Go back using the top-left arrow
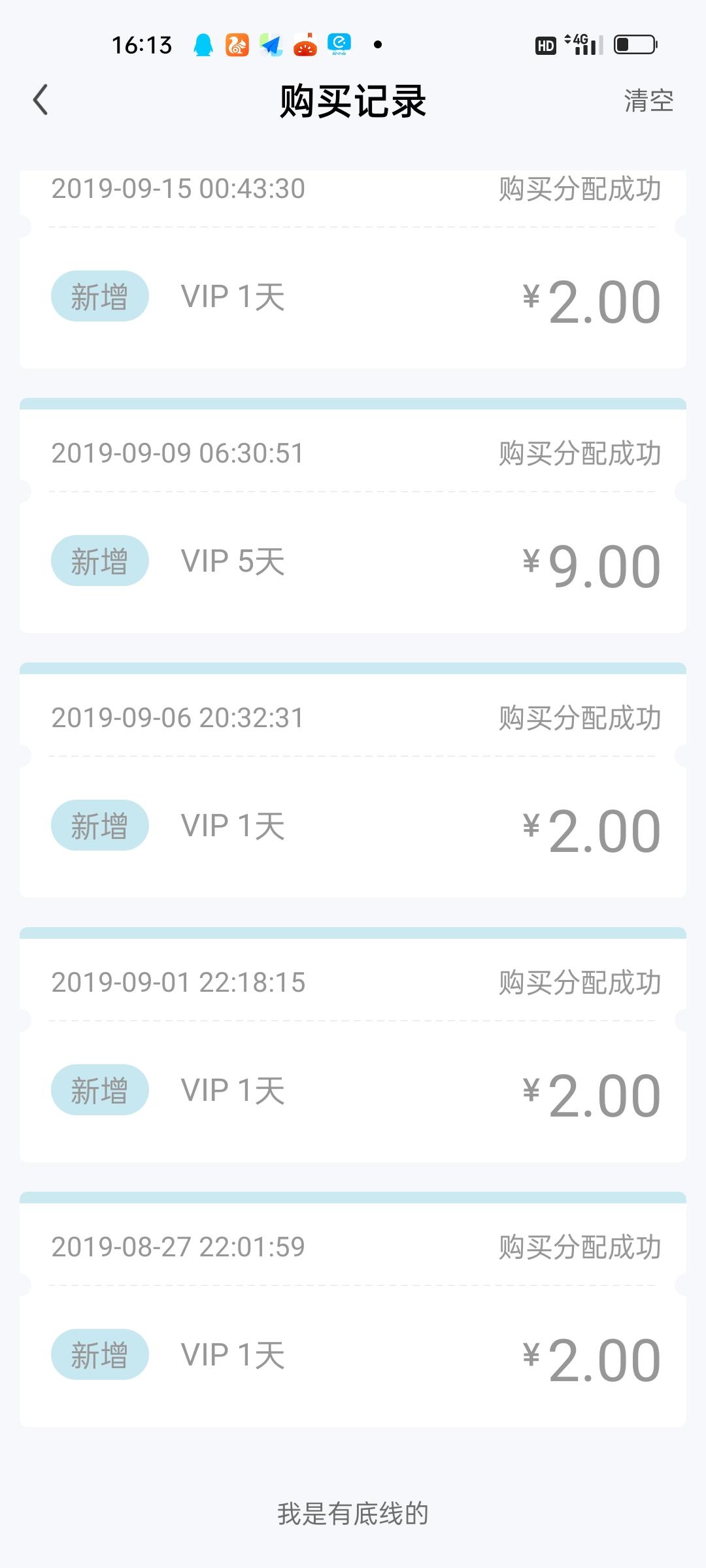 click(x=41, y=101)
